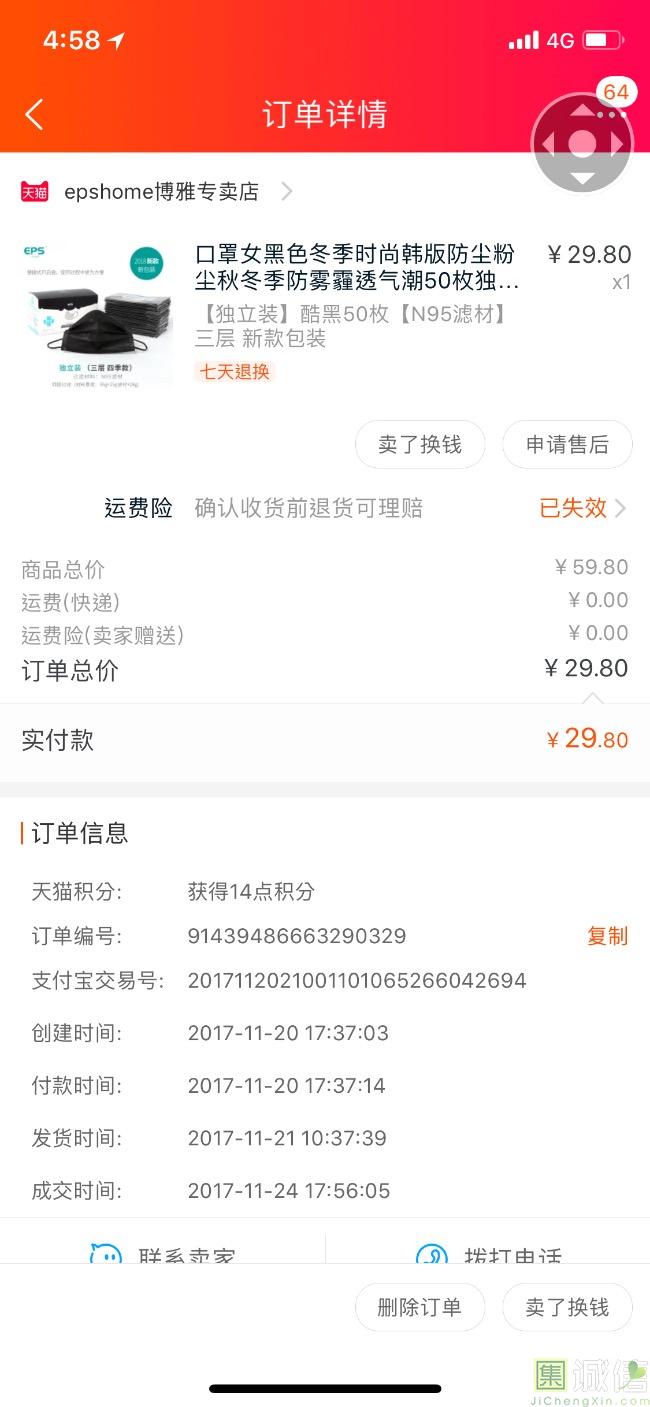The image size is (650, 1407).
Task: Request after-sales service with 申请售后
Action: (x=567, y=445)
